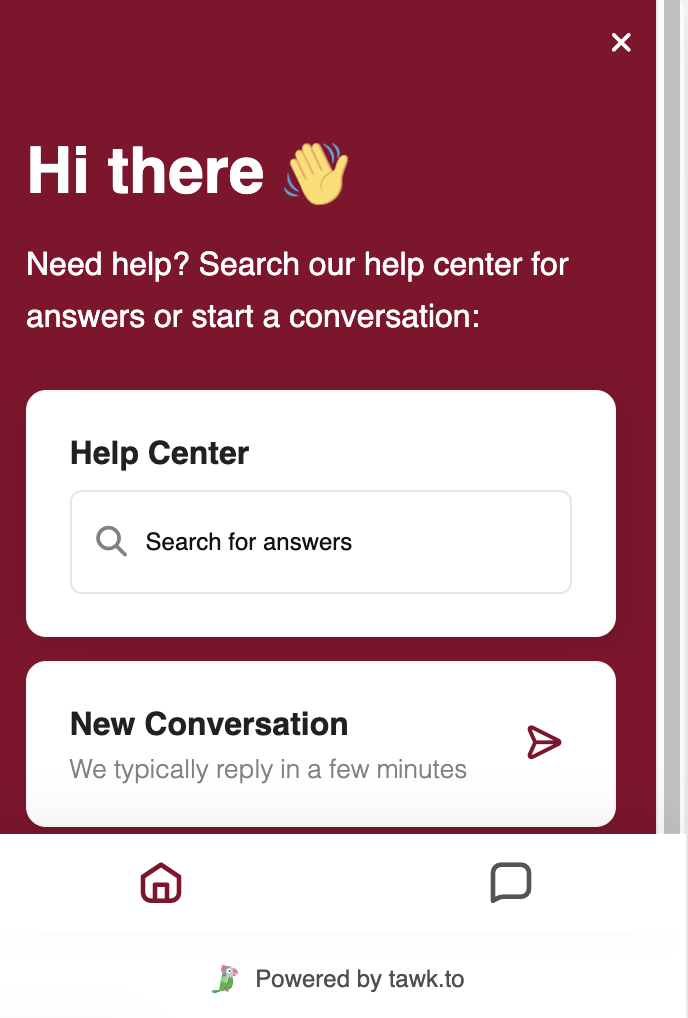Close the help chat widget
688x1018 pixels.
tap(621, 42)
